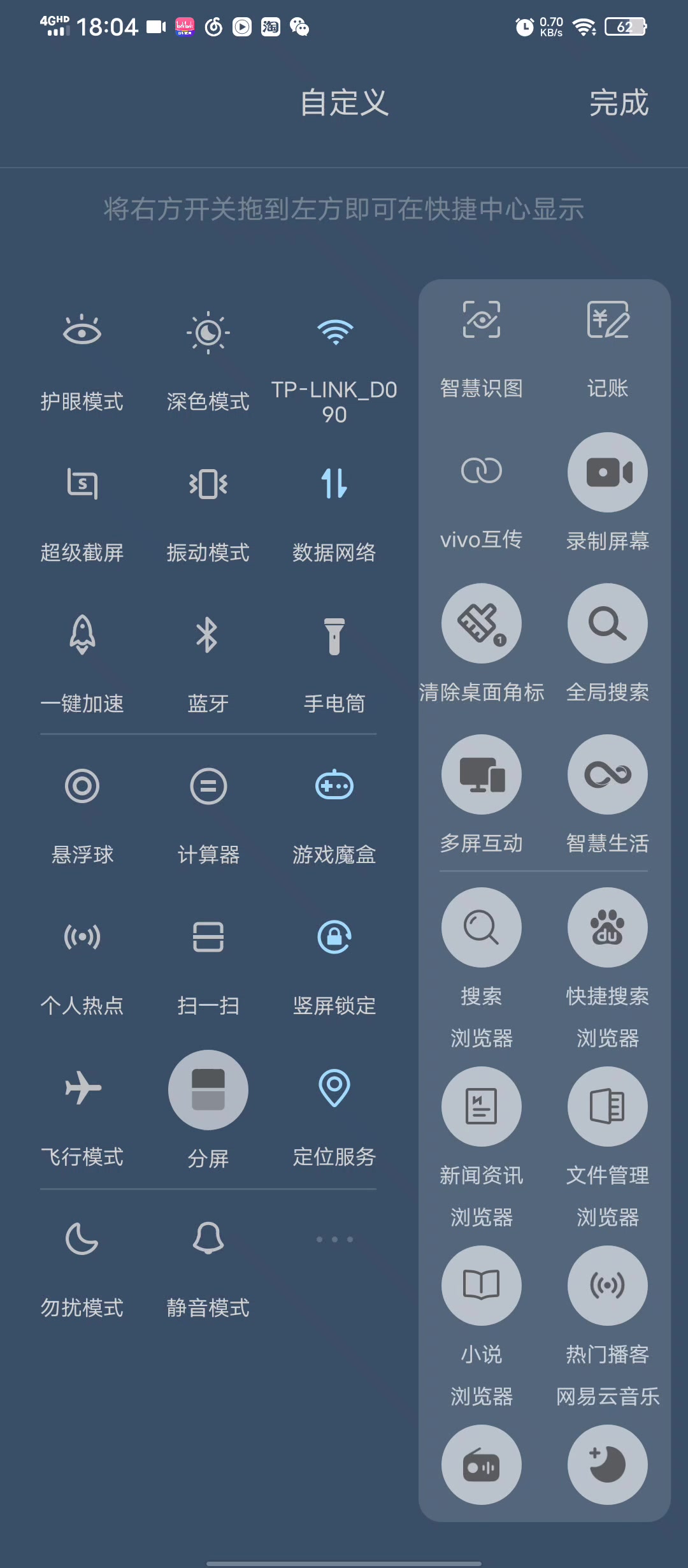Tap 完成 to finish customizing
The image size is (688, 1568).
[x=619, y=103]
